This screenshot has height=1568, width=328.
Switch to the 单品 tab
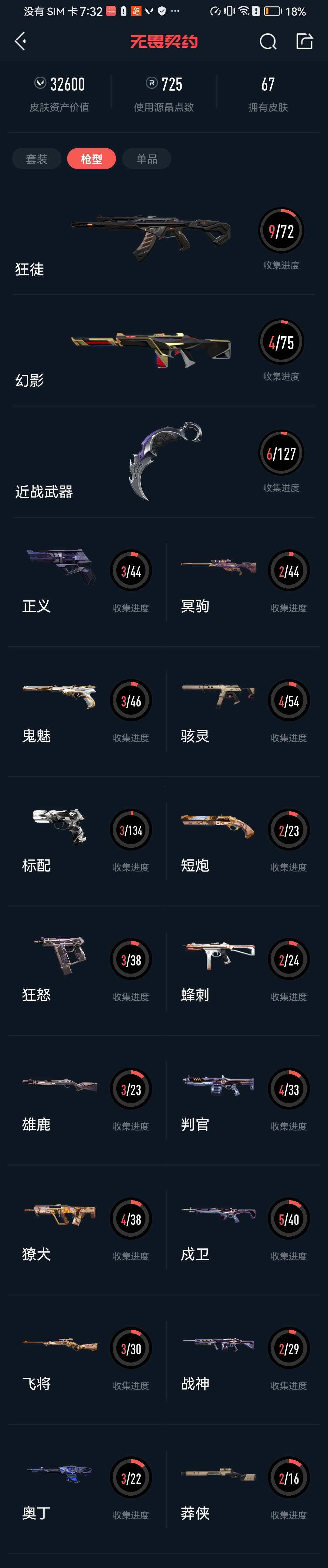pos(147,159)
